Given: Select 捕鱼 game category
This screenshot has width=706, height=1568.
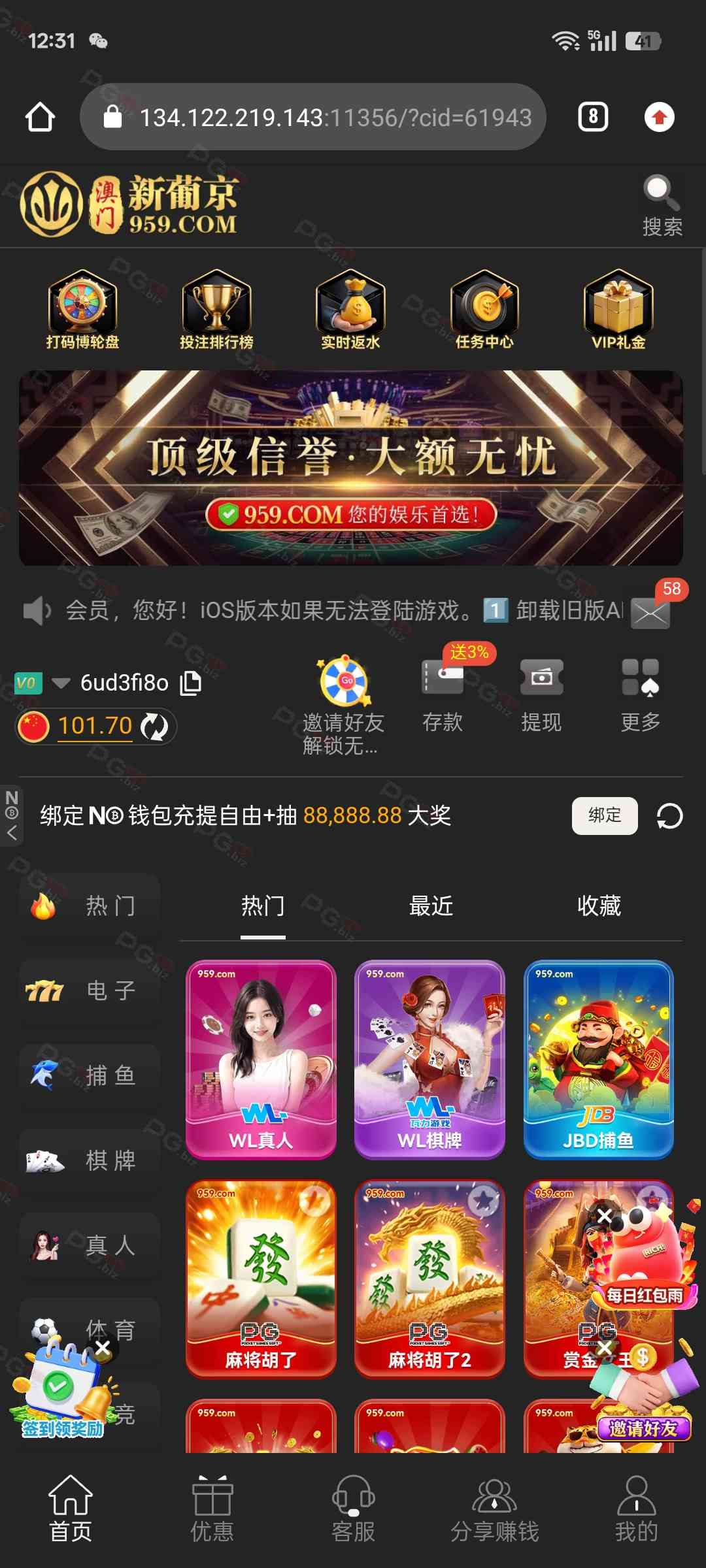Looking at the screenshot, I should pyautogui.click(x=90, y=1075).
